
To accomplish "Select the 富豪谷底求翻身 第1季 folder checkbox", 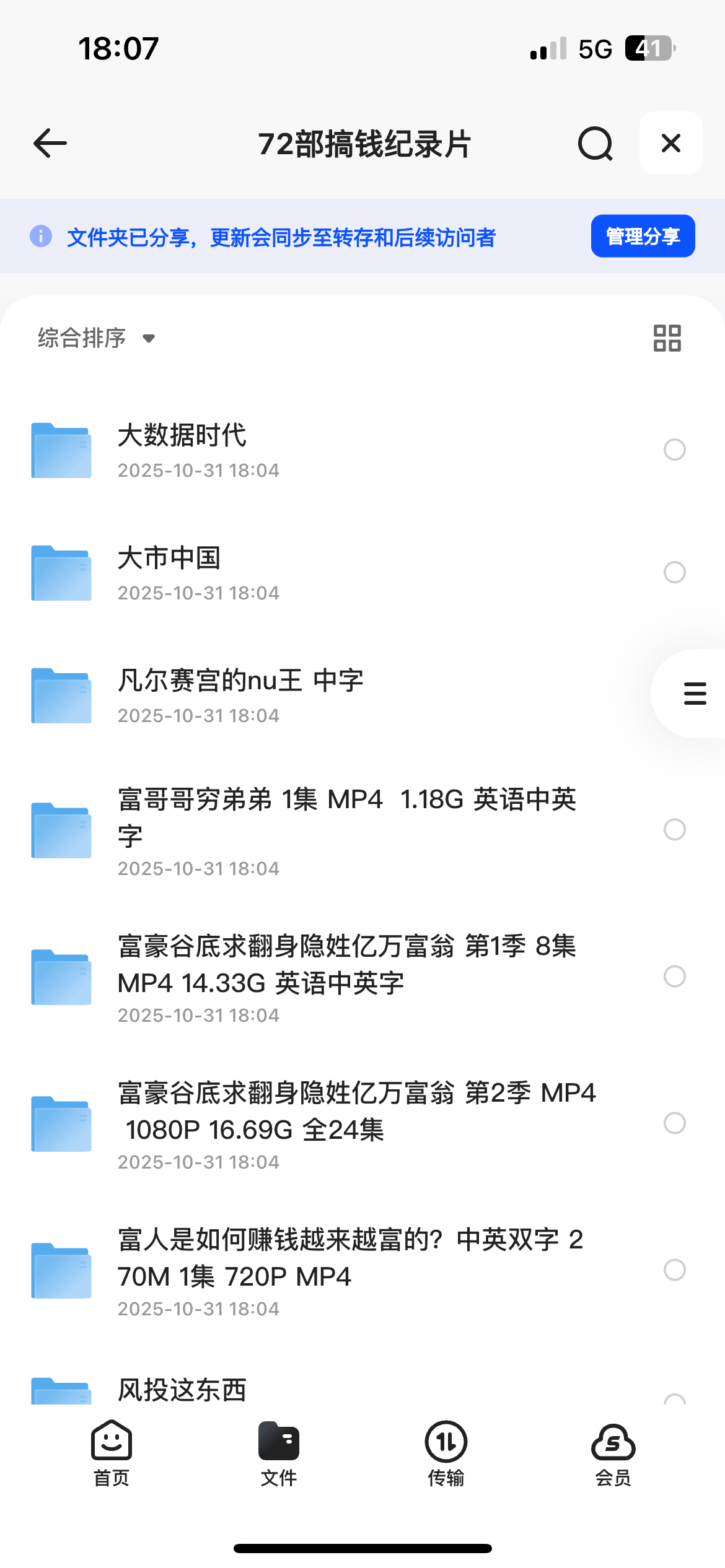I will point(674,976).
